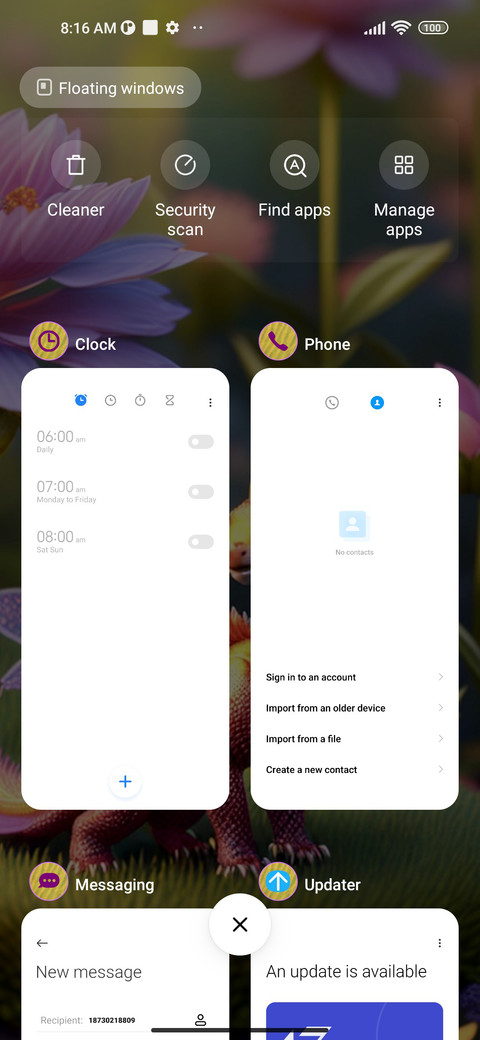Open Floating windows
The image size is (480, 1040).
pyautogui.click(x=110, y=88)
